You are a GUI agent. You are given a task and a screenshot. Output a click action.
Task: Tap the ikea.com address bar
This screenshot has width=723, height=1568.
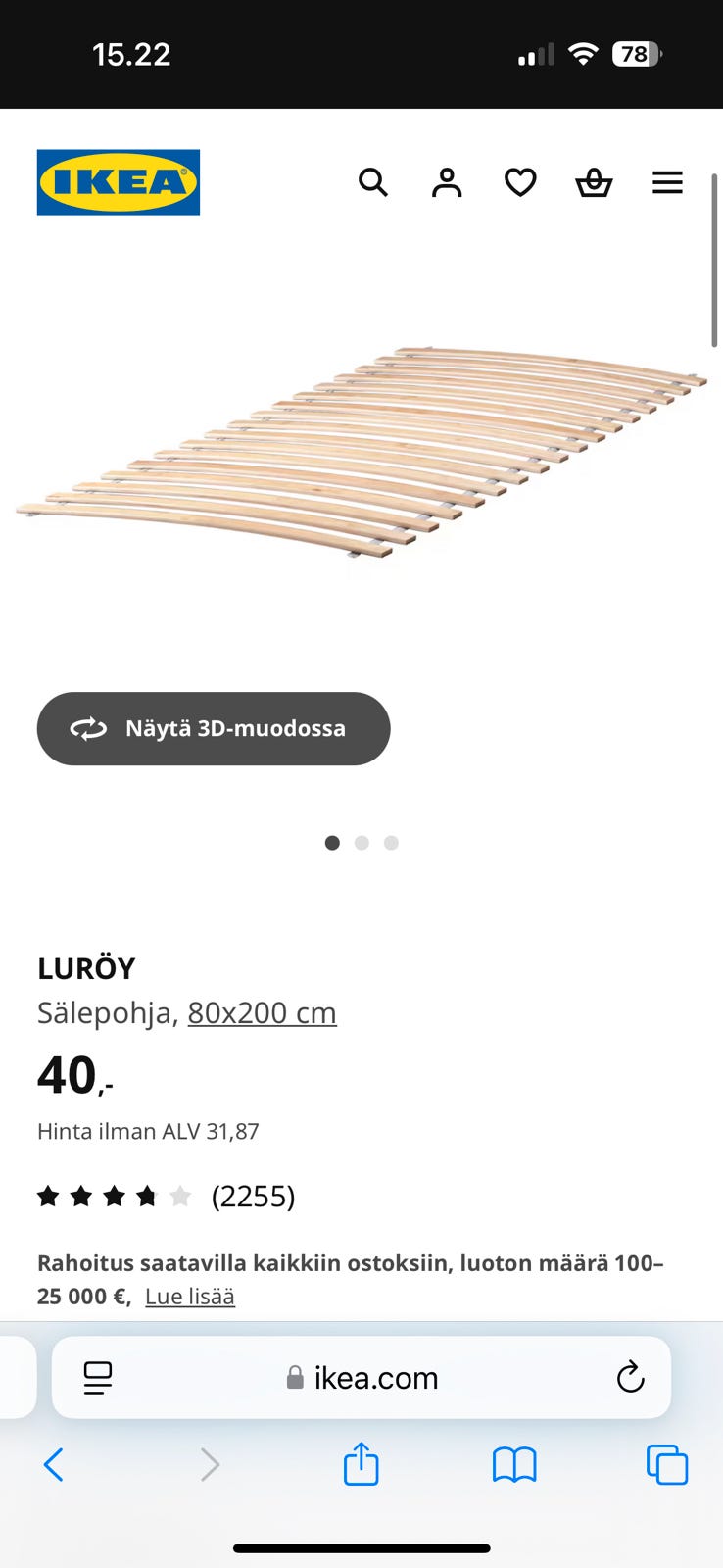(361, 1377)
